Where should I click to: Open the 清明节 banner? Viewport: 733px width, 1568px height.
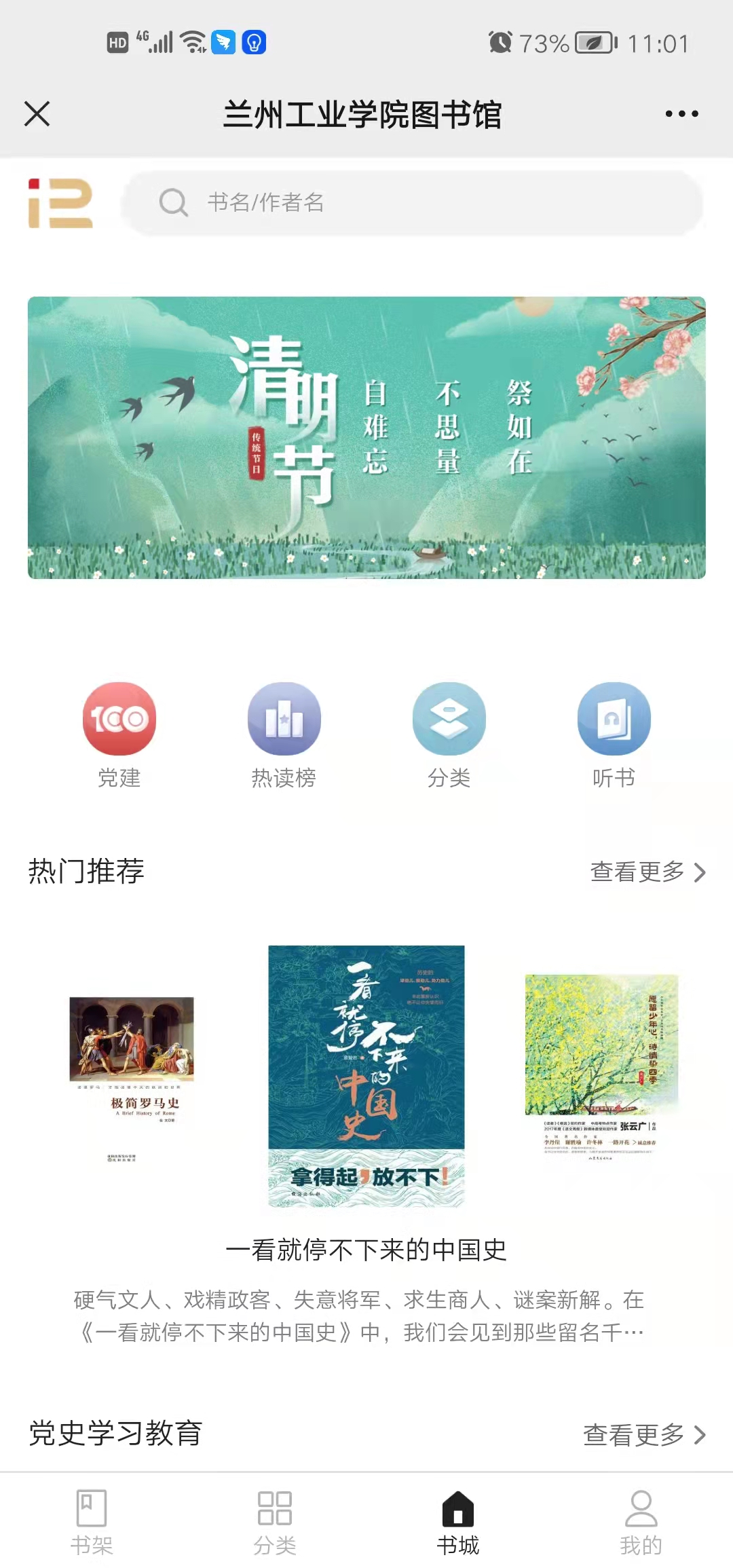pos(366,438)
